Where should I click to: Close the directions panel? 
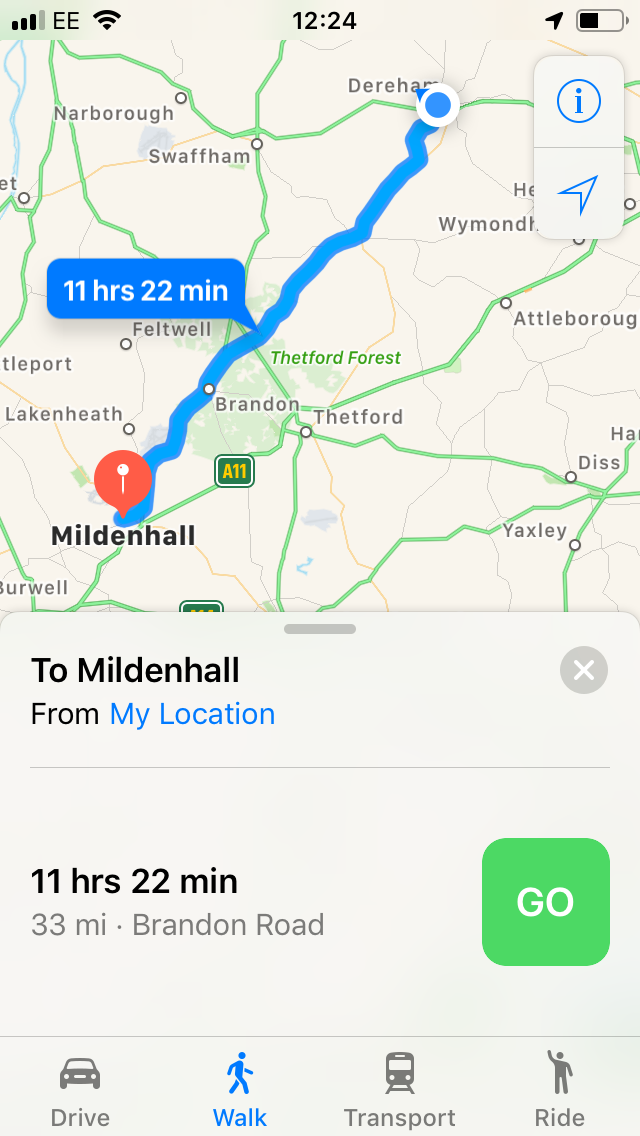coord(584,670)
